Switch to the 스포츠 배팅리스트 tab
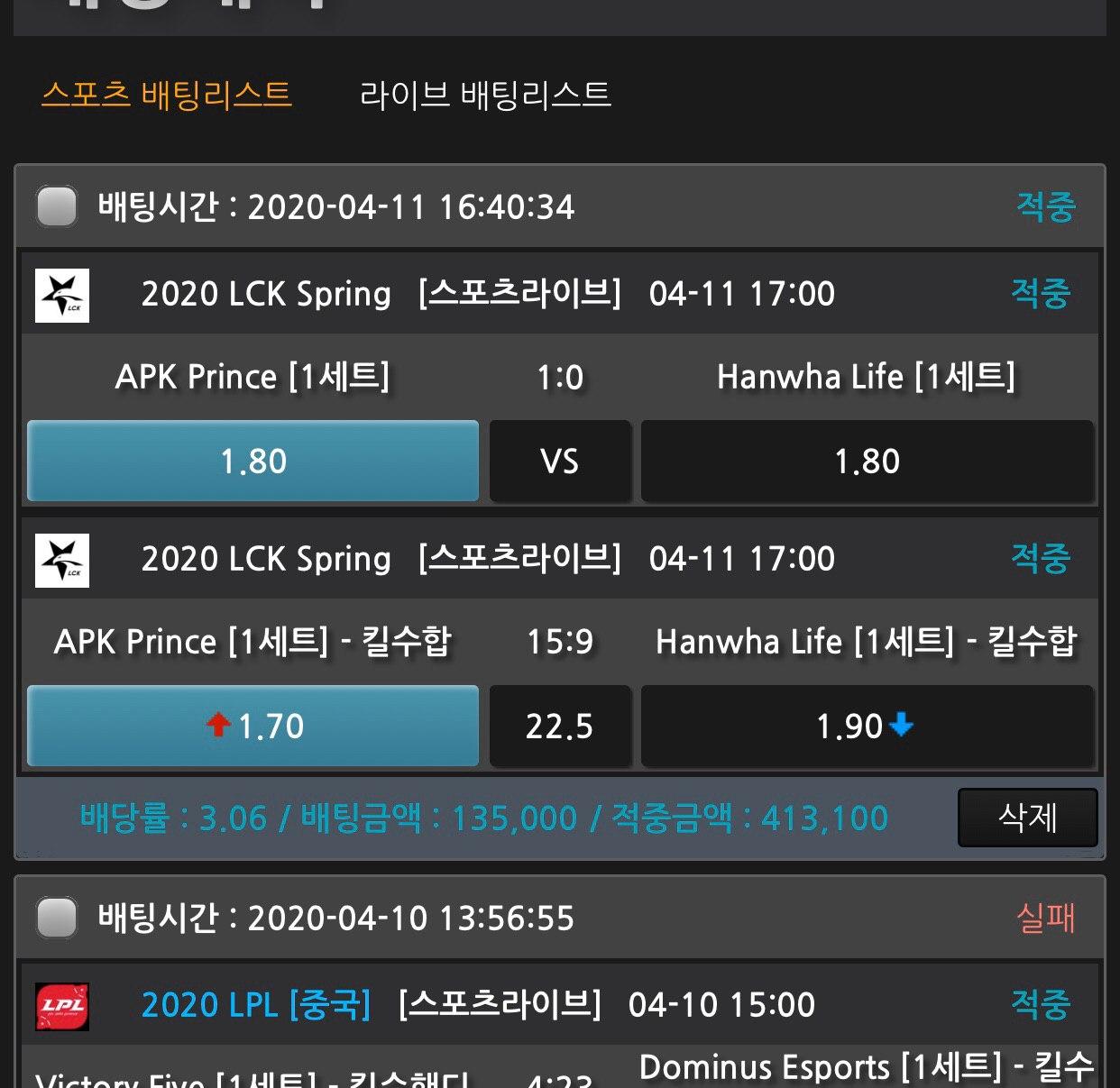 click(x=167, y=95)
